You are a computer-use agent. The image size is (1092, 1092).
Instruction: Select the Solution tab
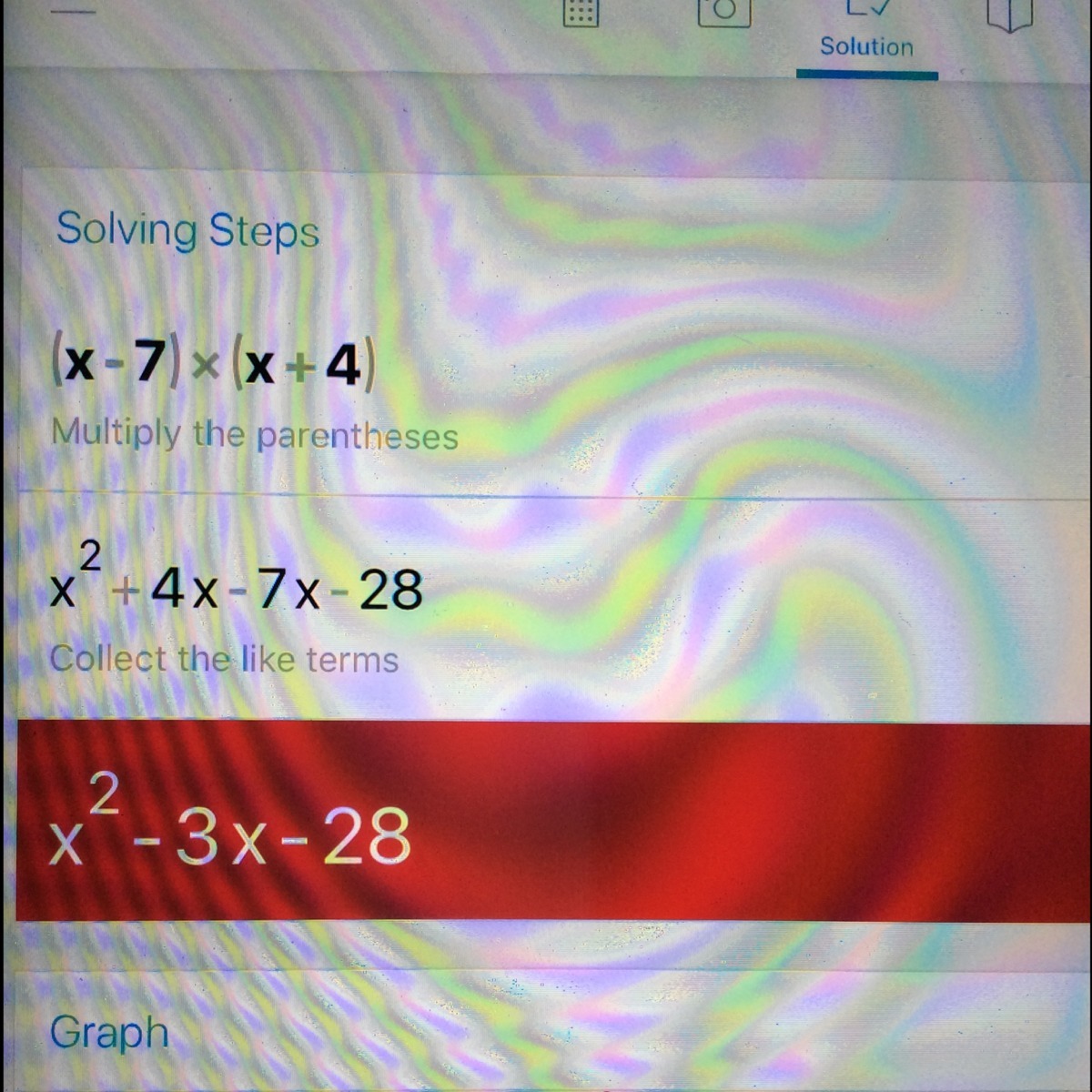(x=865, y=36)
